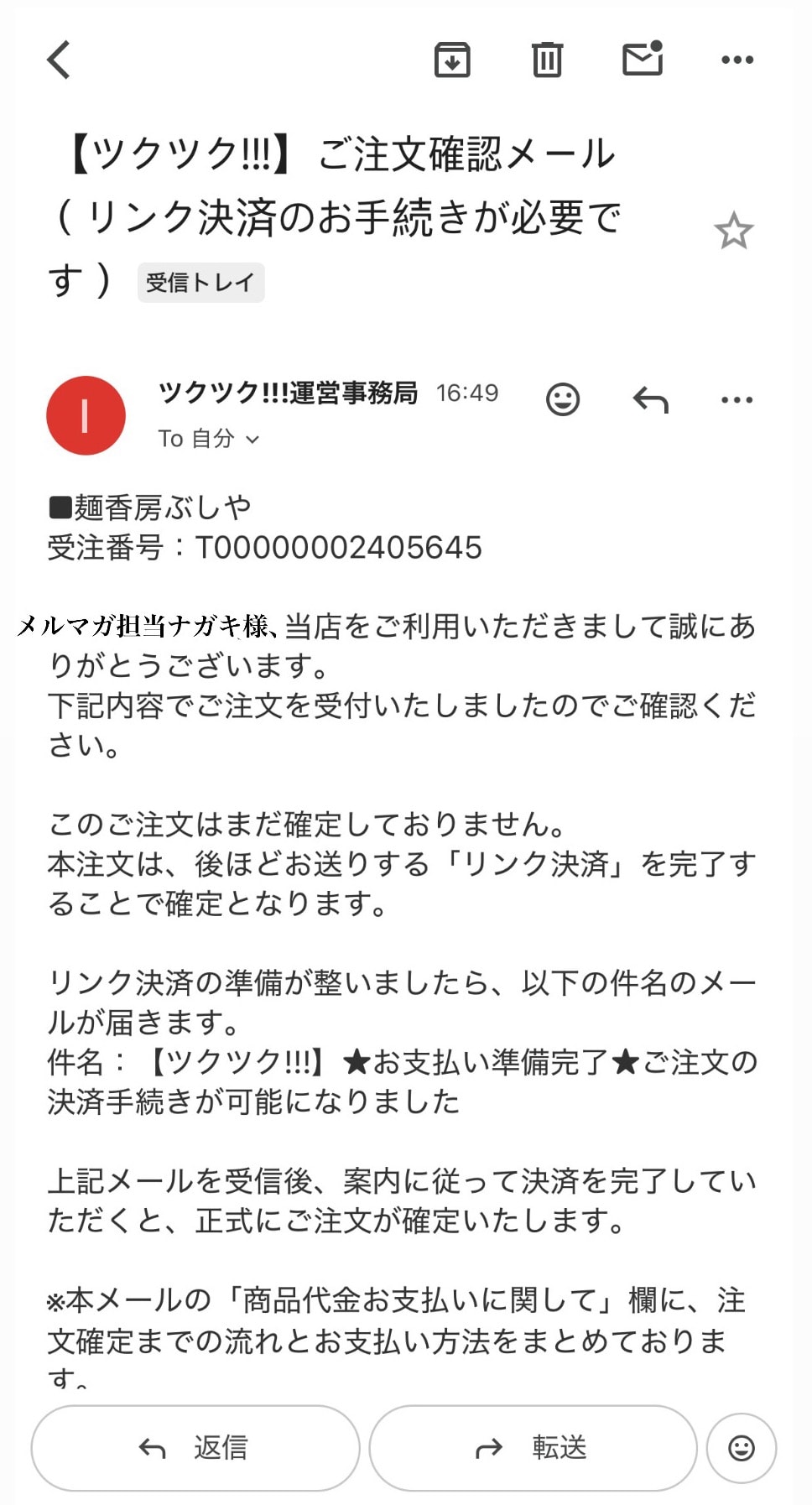Tap the 受信トレイ label chip
Image resolution: width=812 pixels, height=1505 pixels.
pos(200,283)
